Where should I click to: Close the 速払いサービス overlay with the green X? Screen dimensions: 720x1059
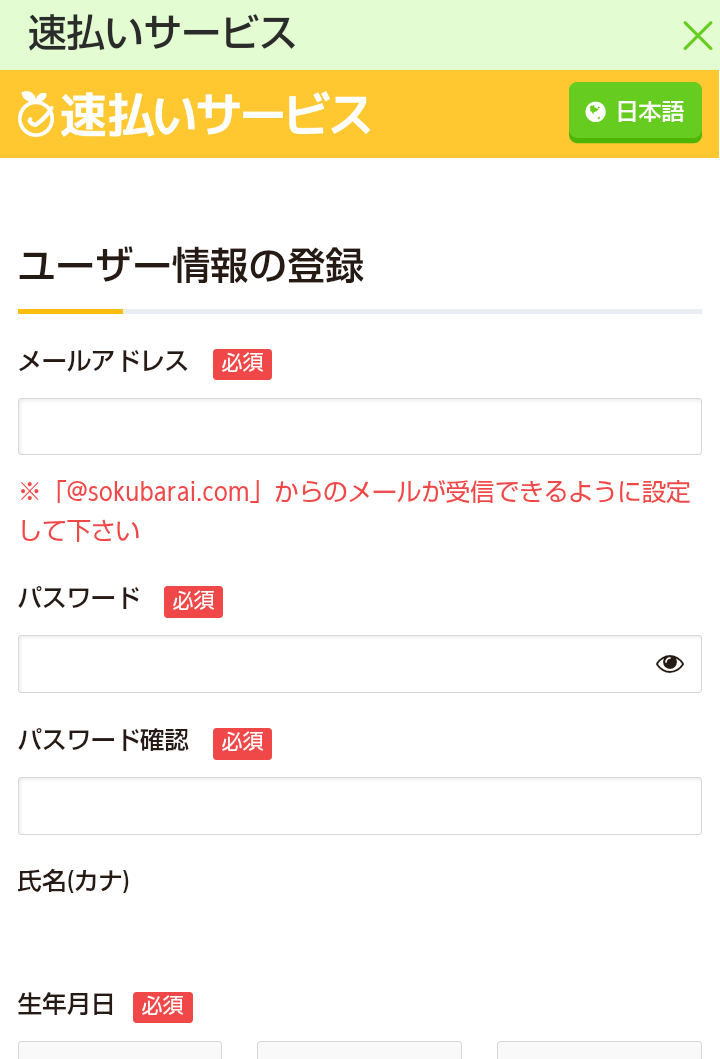[x=697, y=34]
